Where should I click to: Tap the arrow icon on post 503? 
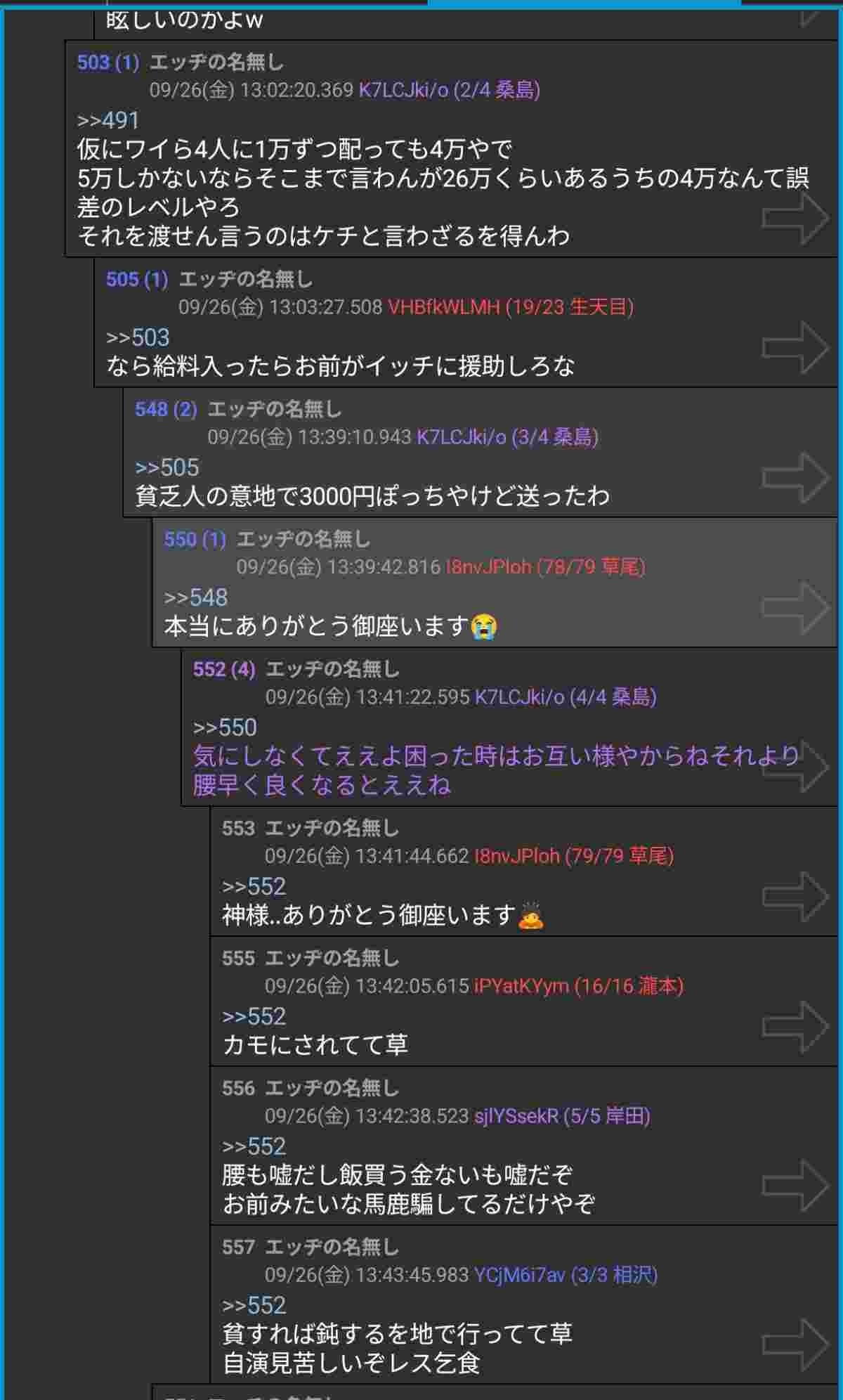click(x=795, y=218)
